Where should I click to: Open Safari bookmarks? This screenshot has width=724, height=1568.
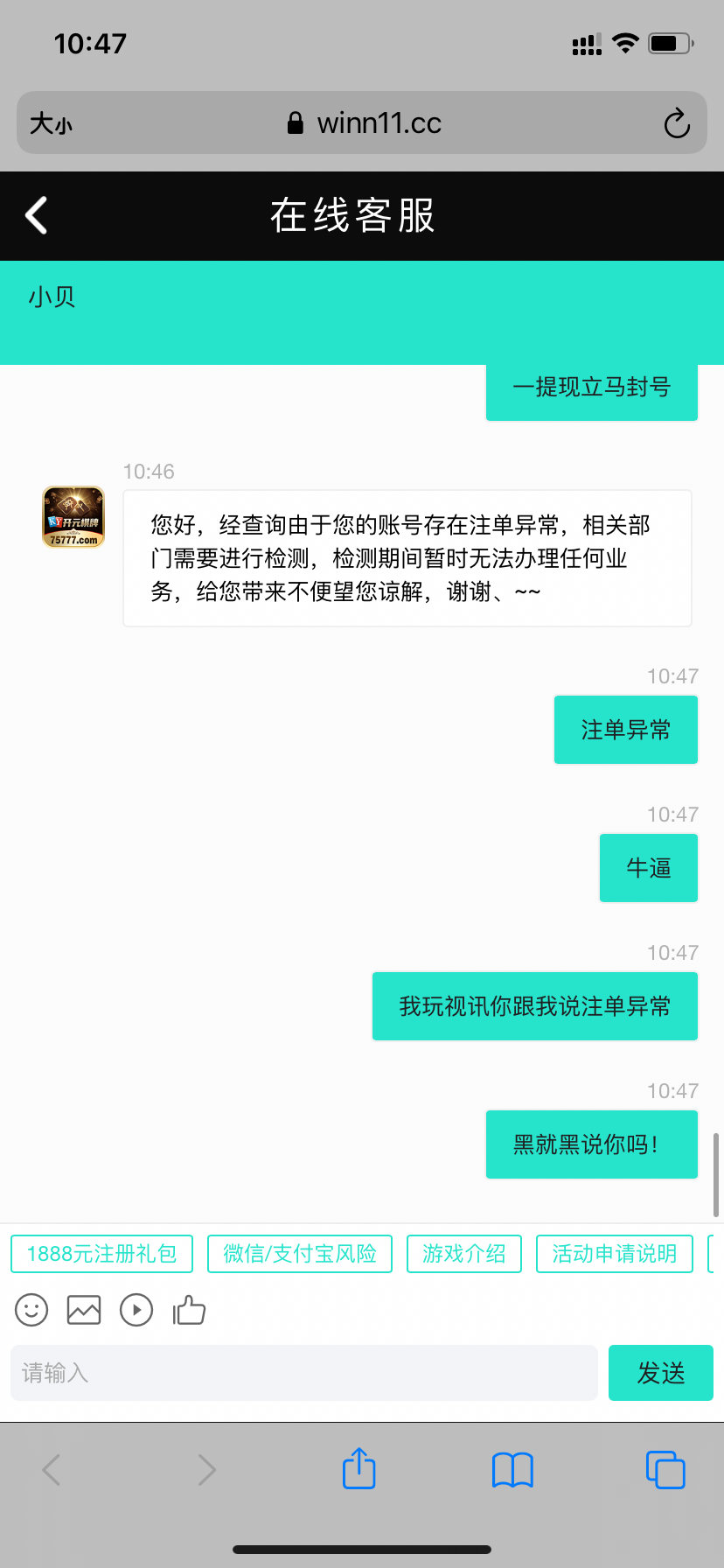point(512,1469)
